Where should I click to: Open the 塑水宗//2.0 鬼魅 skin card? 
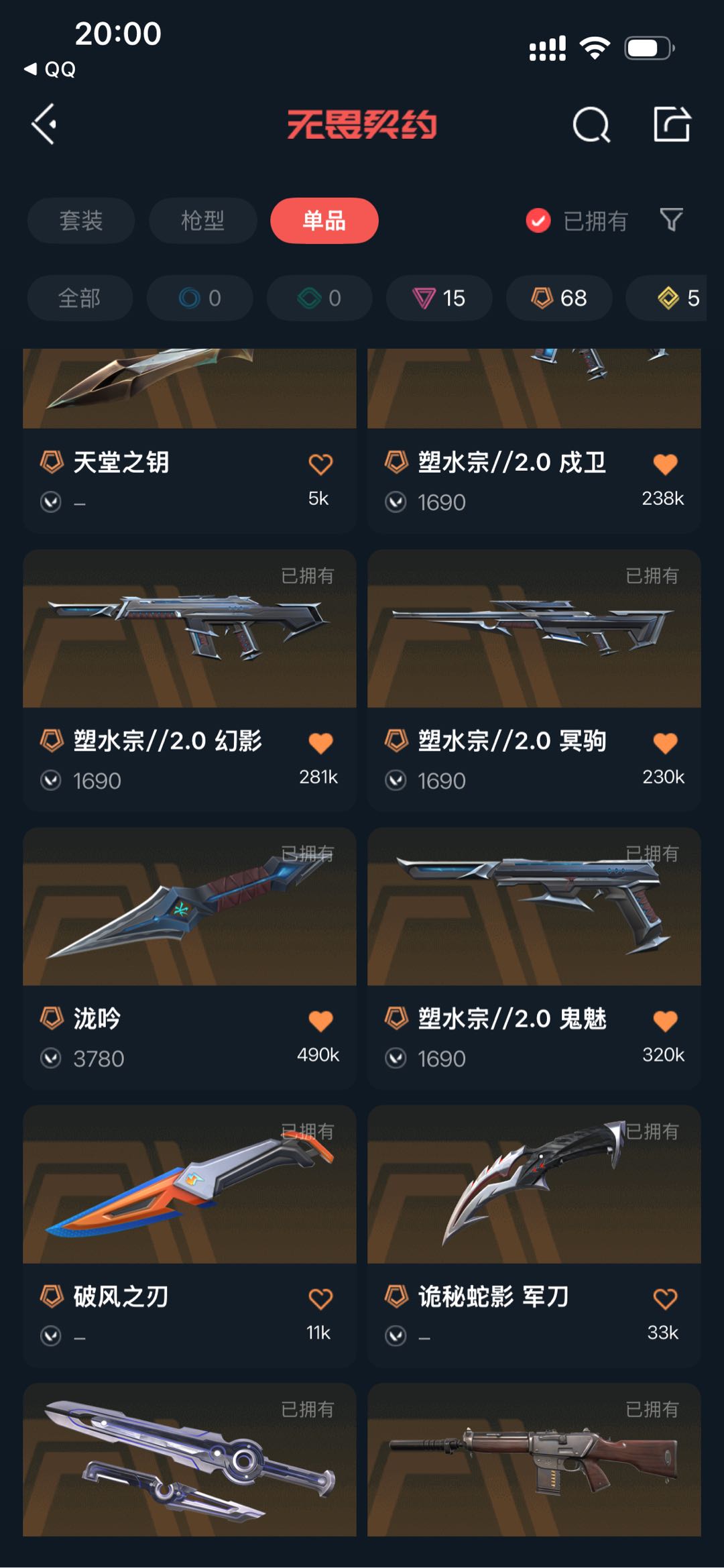534,958
